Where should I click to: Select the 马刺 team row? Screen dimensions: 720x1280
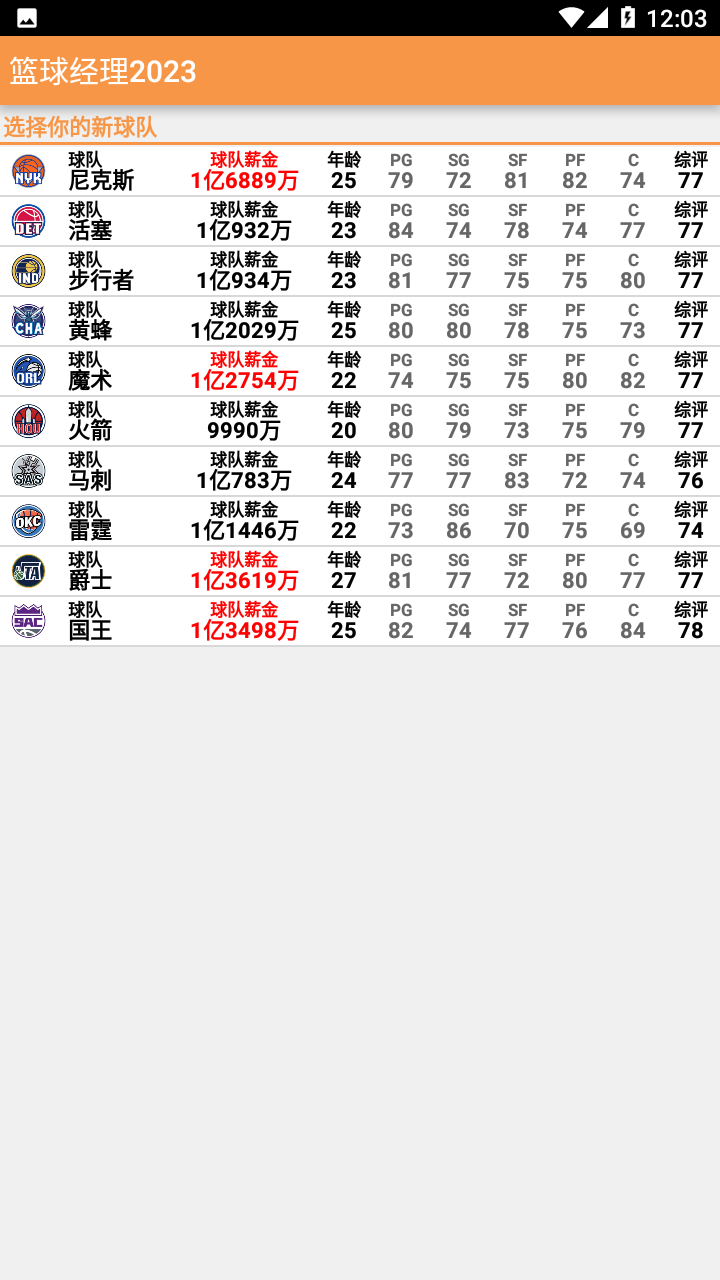coord(360,471)
